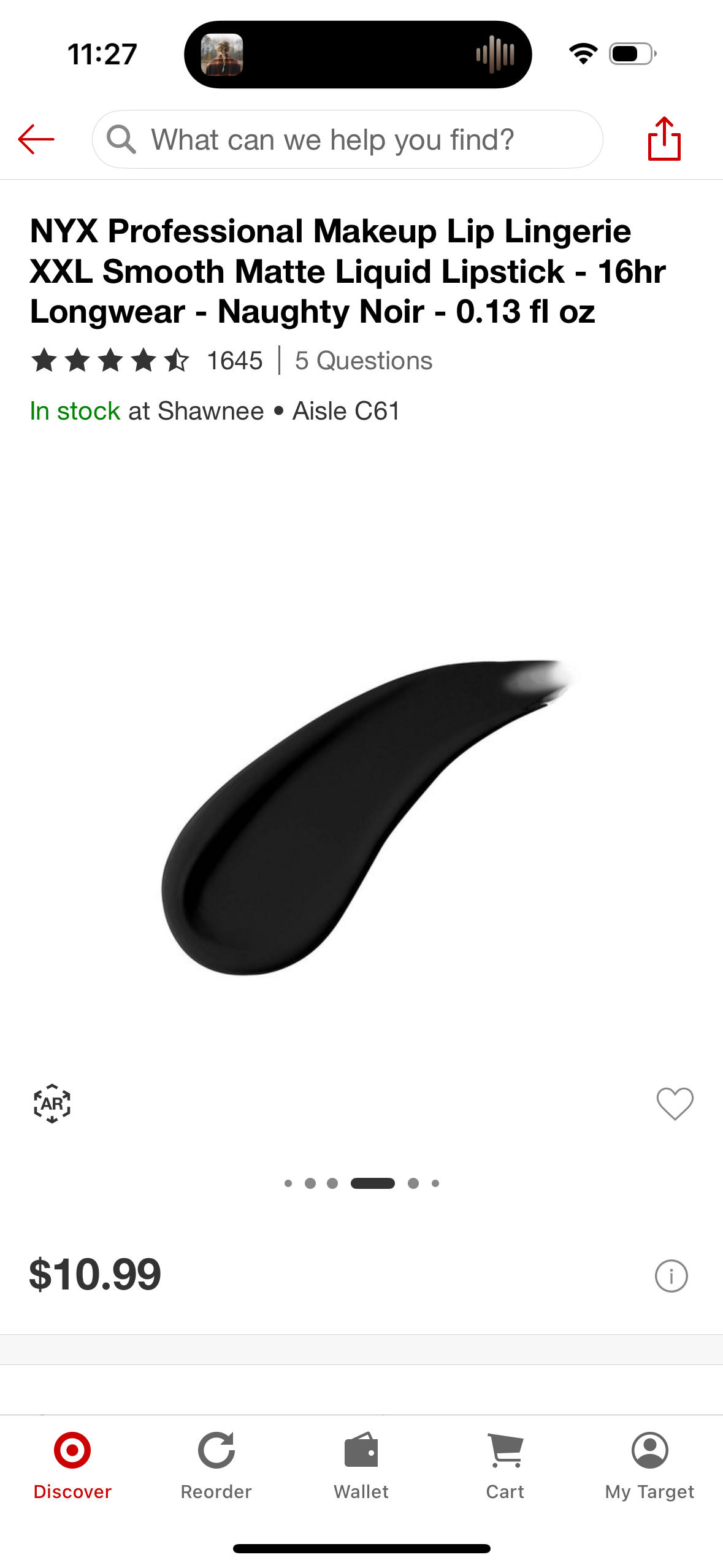The image size is (723, 1568).
Task: Add the lipstick to favorites with the heart
Action: pyautogui.click(x=675, y=1104)
